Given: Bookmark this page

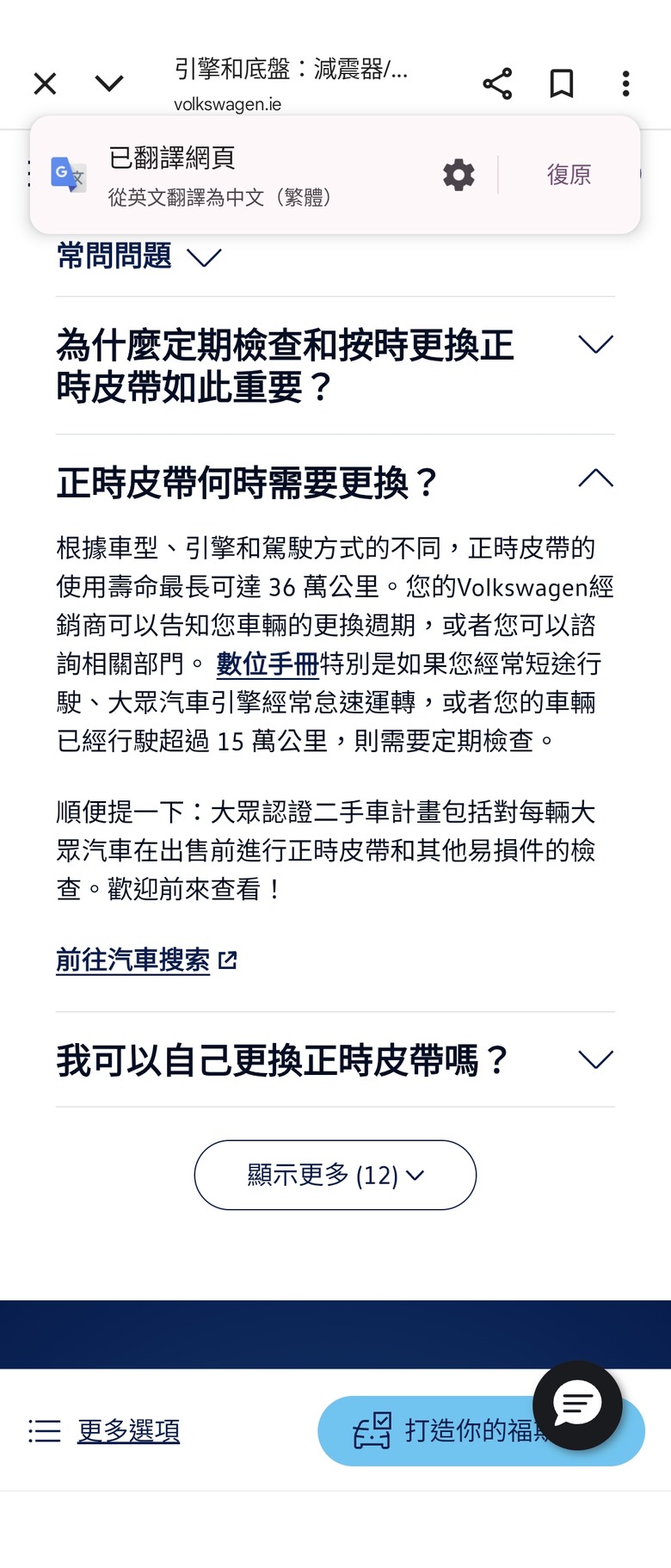Looking at the screenshot, I should point(562,83).
